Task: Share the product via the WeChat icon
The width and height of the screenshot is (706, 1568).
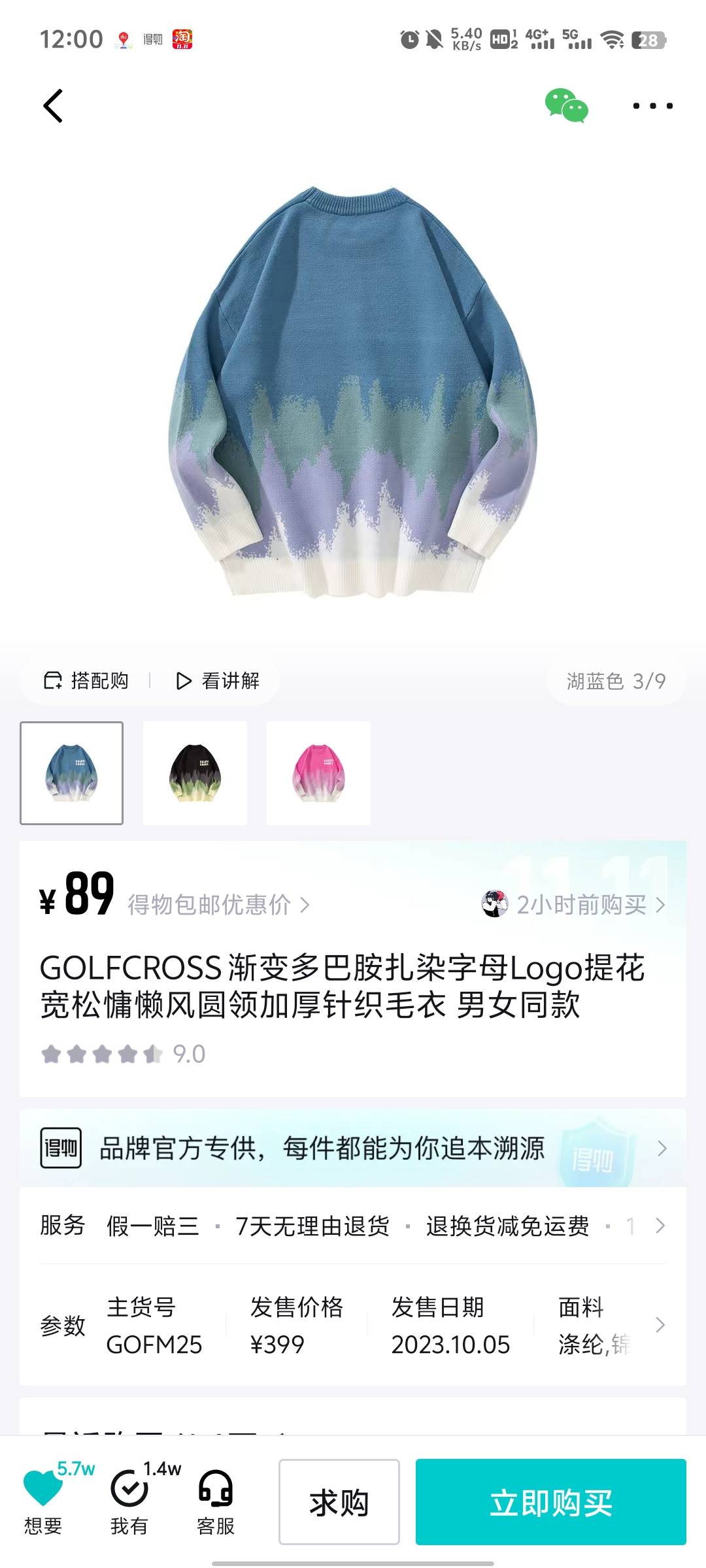Action: pos(566,106)
